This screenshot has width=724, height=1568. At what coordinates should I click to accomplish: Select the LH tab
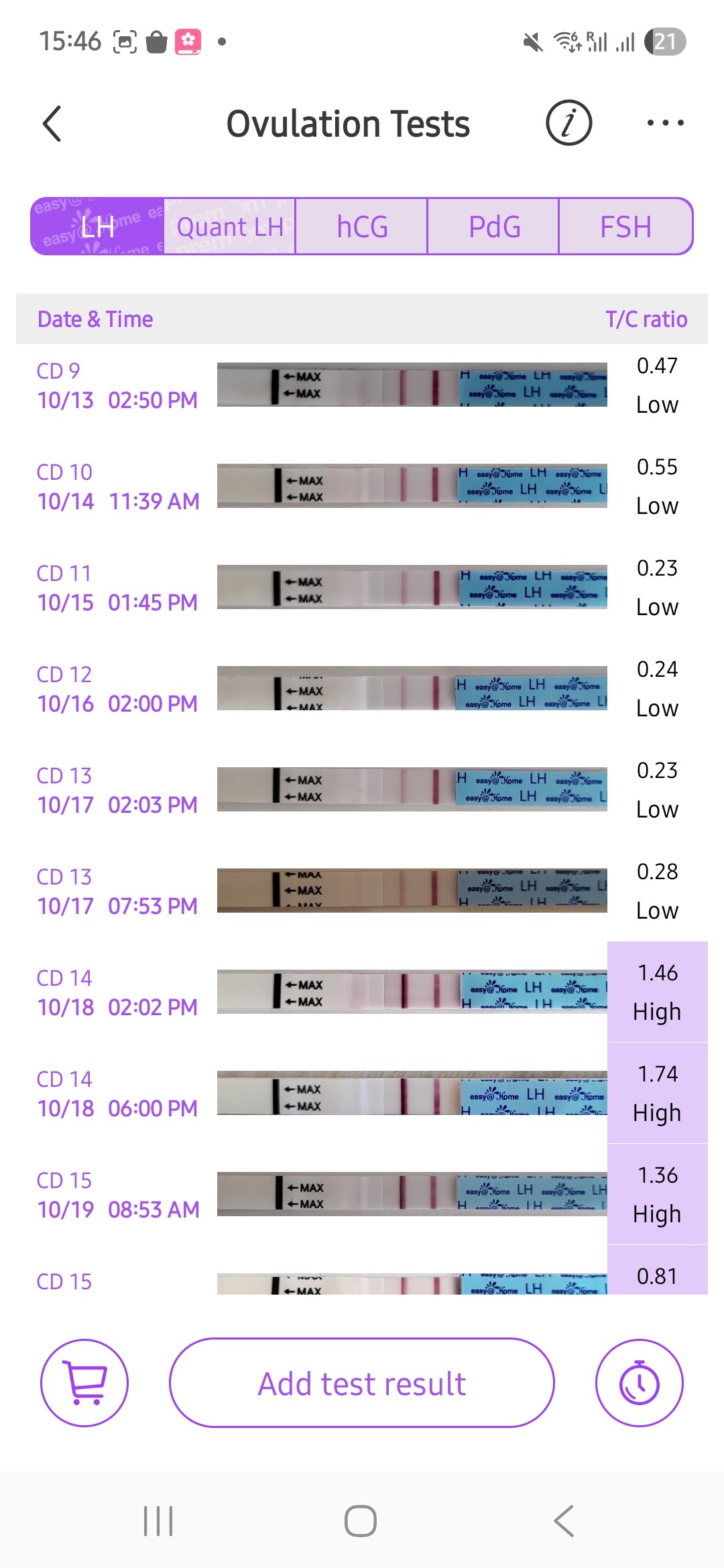click(97, 226)
